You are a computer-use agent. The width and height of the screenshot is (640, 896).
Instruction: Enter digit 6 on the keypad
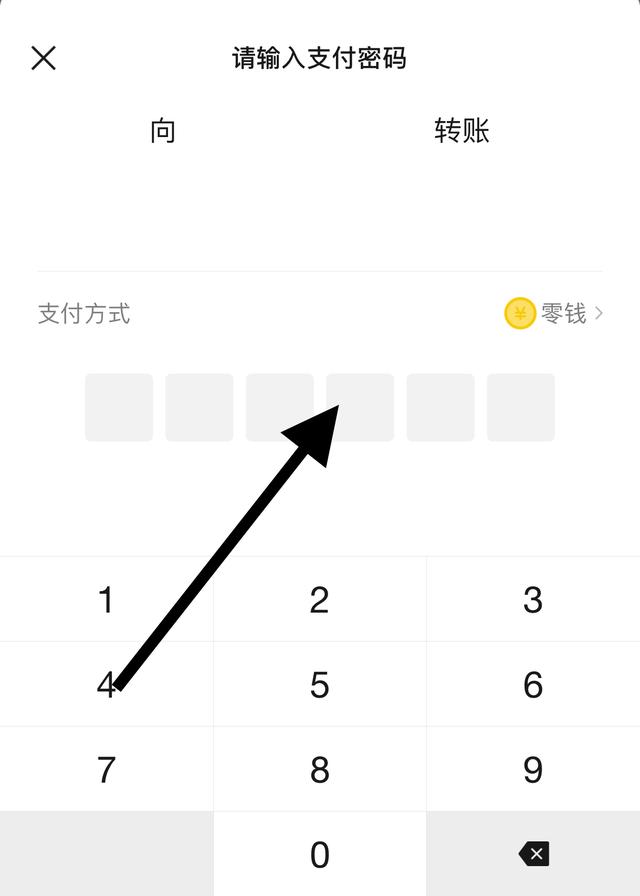[533, 685]
